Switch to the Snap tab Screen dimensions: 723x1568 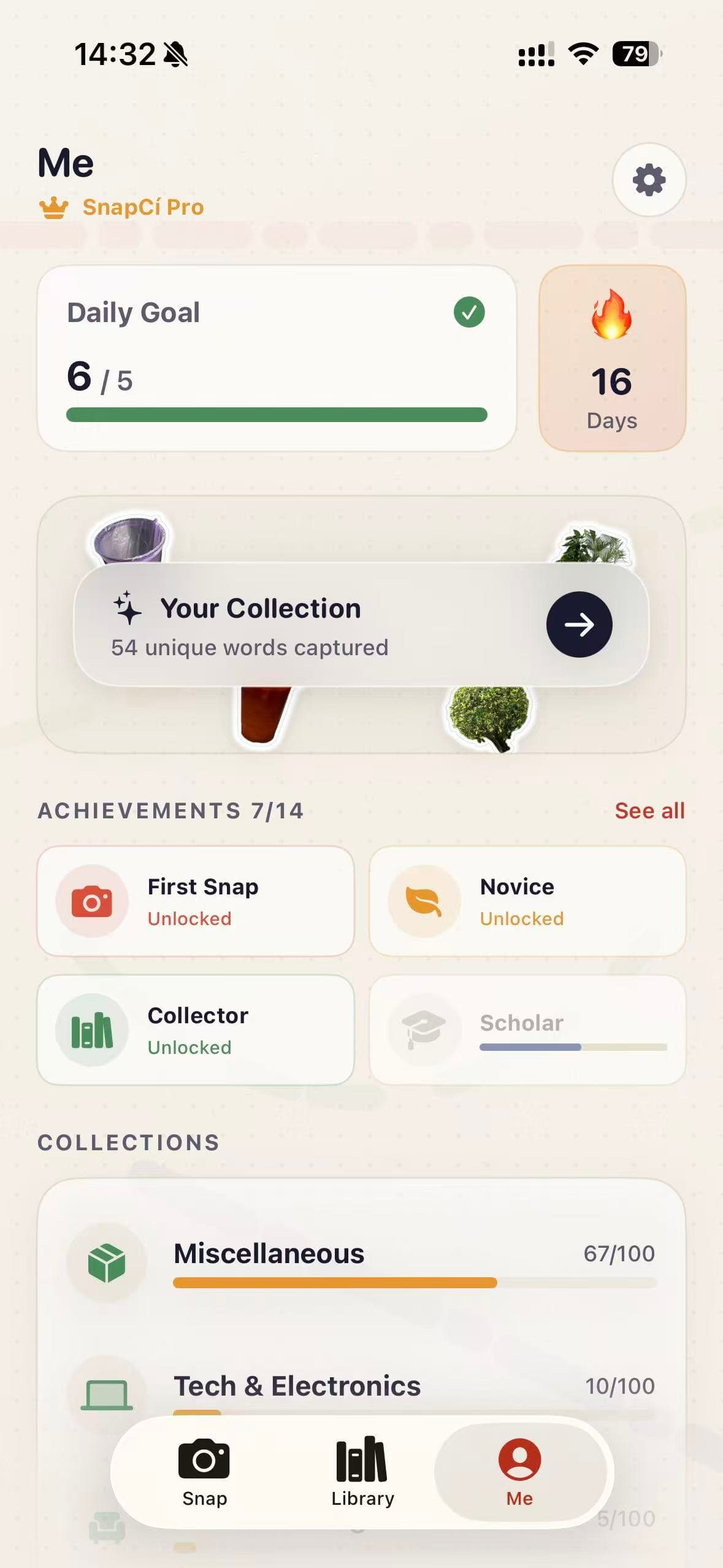[x=204, y=1472]
